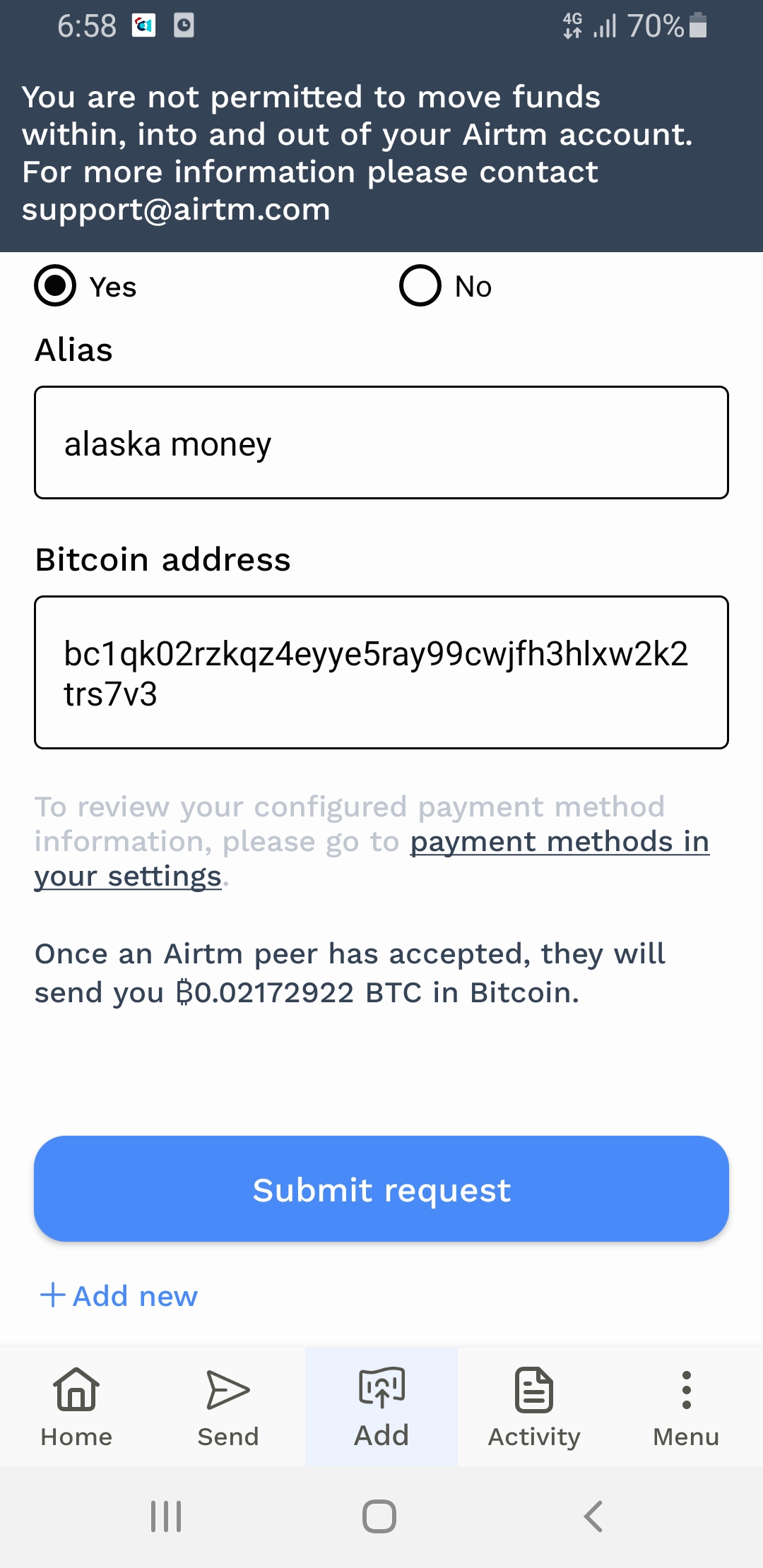Viewport: 763px width, 1568px height.
Task: Open payment methods in your settings link
Action: (372, 859)
